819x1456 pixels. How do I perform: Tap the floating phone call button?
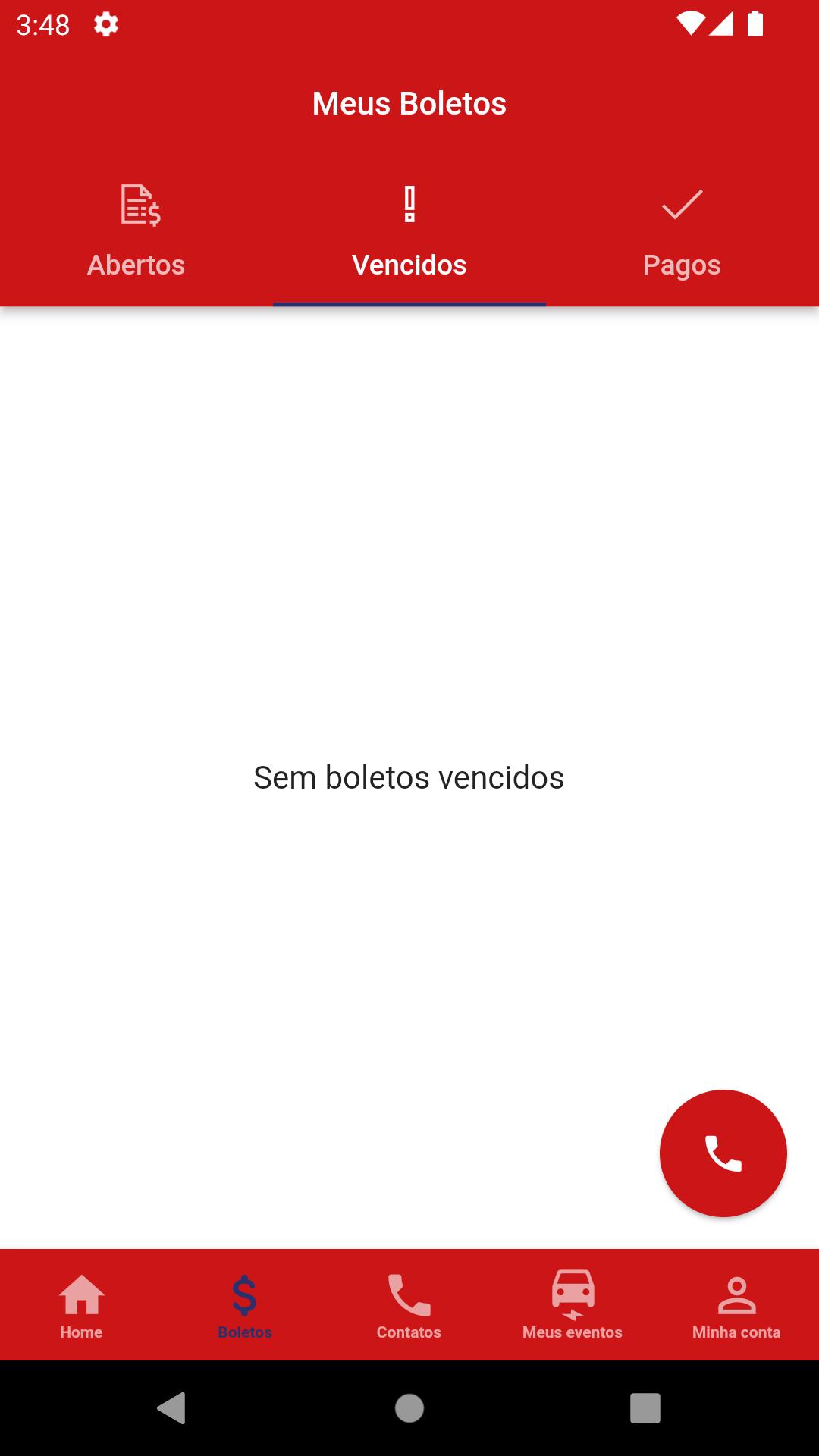pyautogui.click(x=723, y=1153)
